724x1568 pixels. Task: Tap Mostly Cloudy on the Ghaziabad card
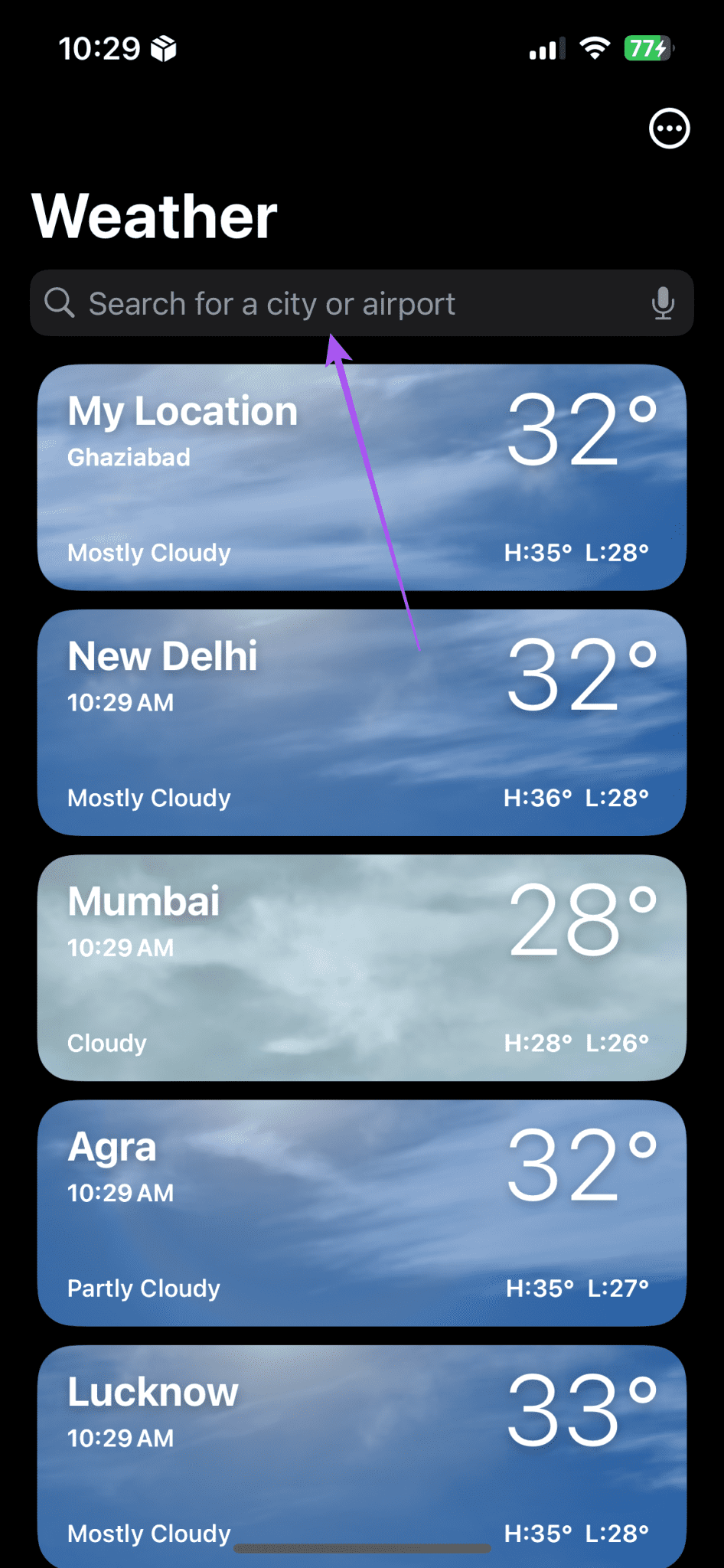(148, 553)
